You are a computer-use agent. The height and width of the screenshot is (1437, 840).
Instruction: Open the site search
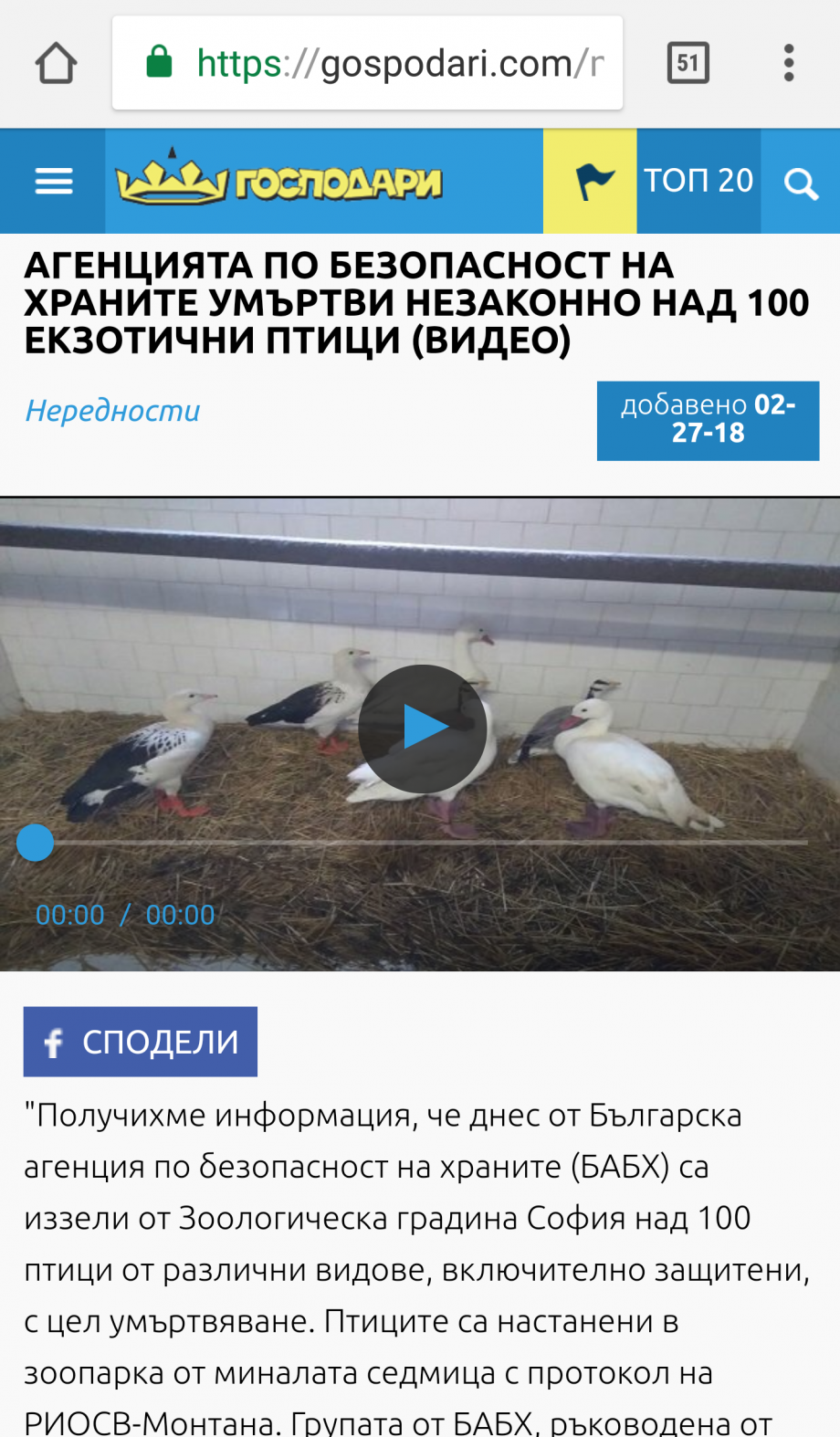801,184
